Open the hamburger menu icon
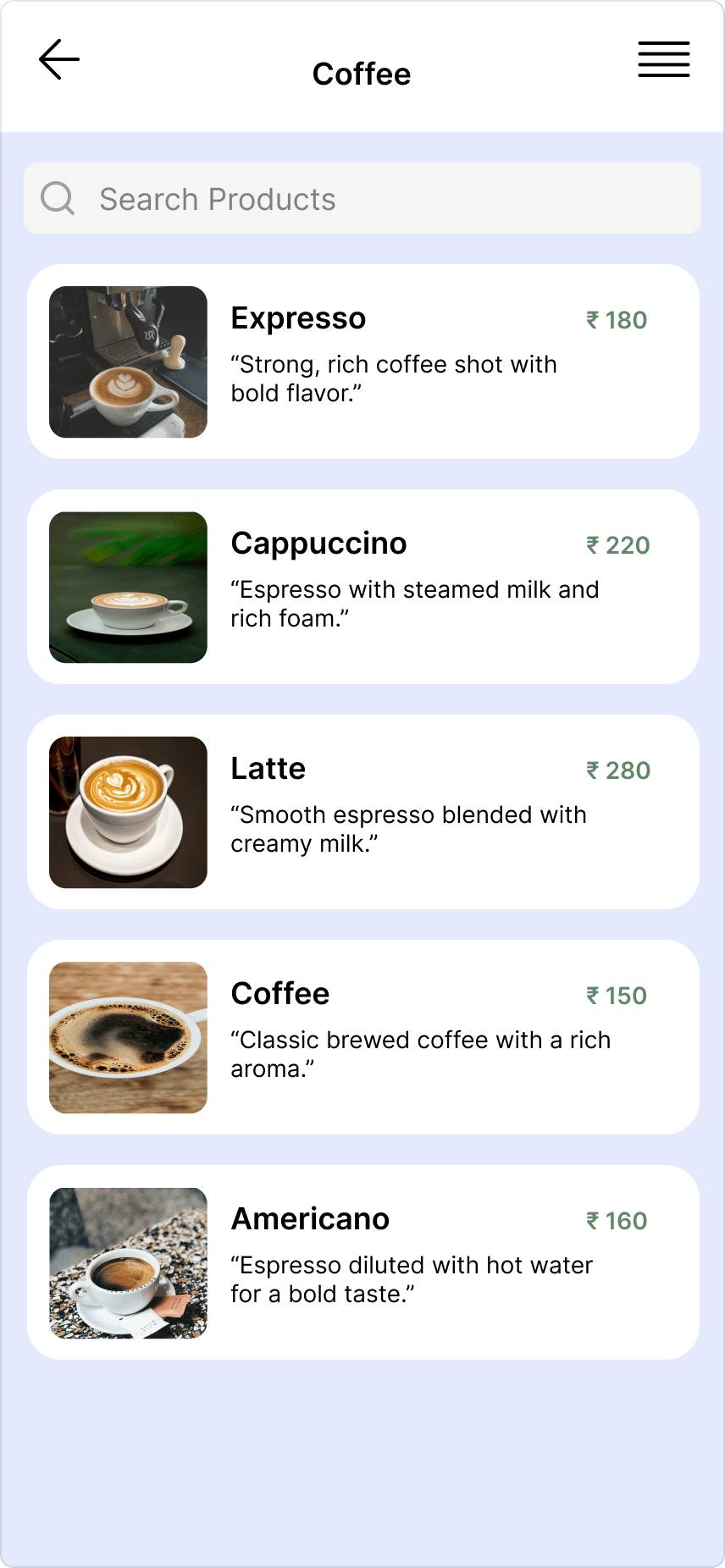 point(663,58)
